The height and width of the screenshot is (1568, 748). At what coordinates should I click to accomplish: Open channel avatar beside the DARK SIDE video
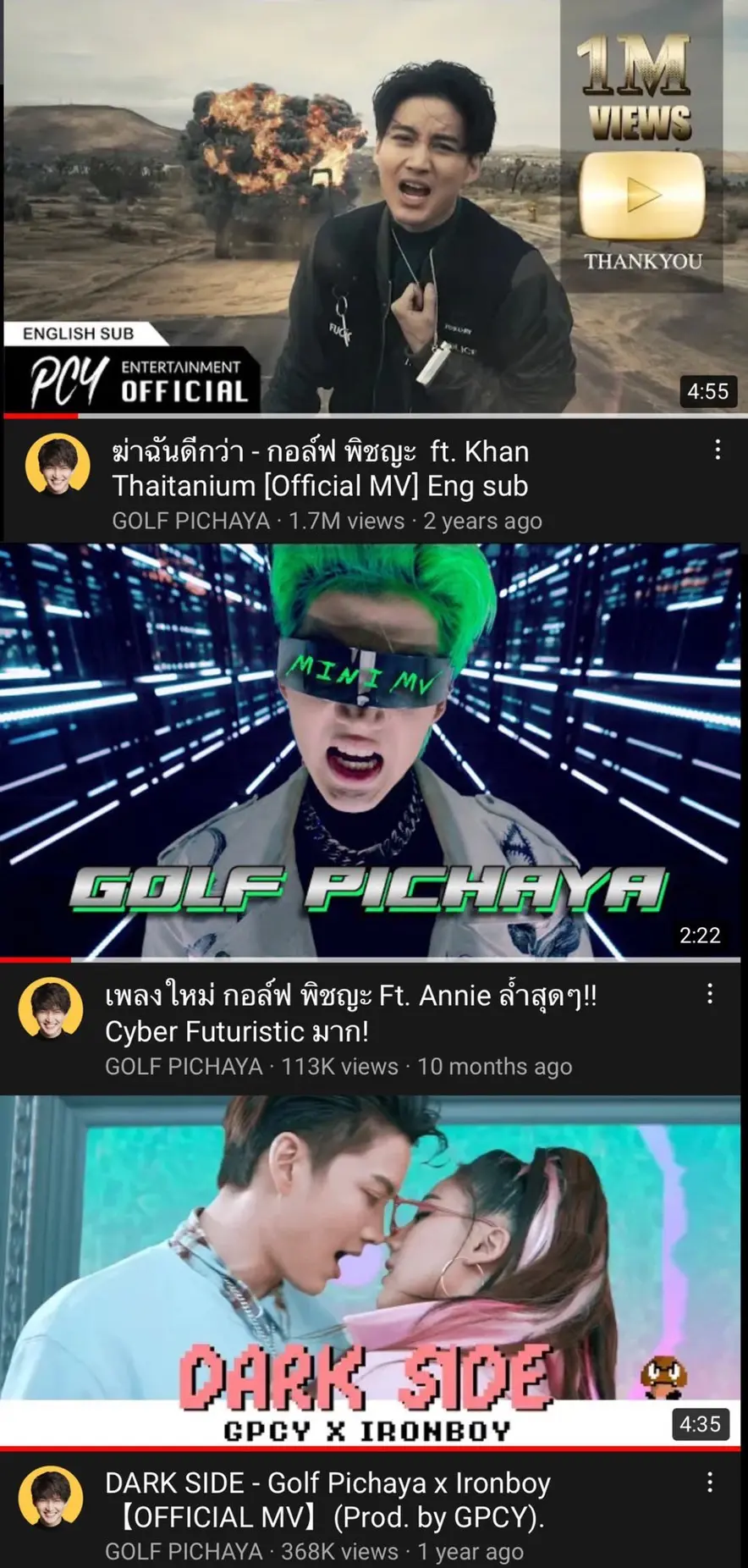point(51,1497)
